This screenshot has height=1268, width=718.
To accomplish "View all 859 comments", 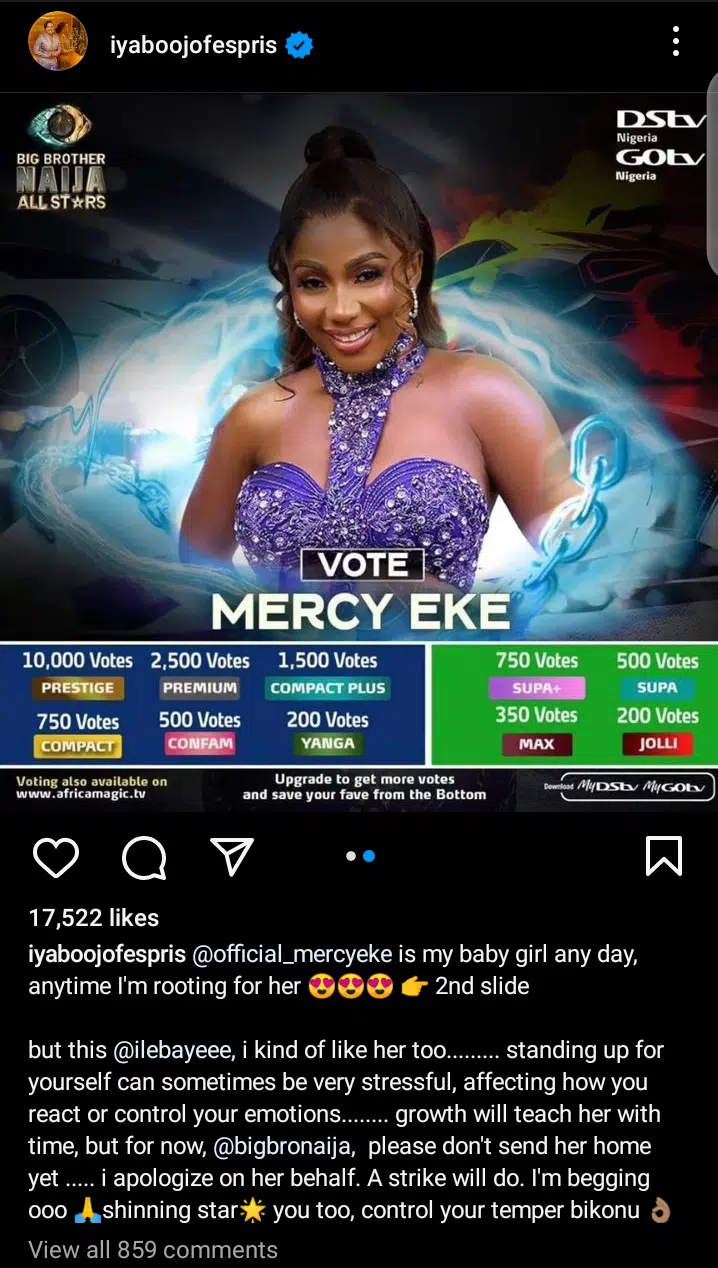I will (x=153, y=1250).
